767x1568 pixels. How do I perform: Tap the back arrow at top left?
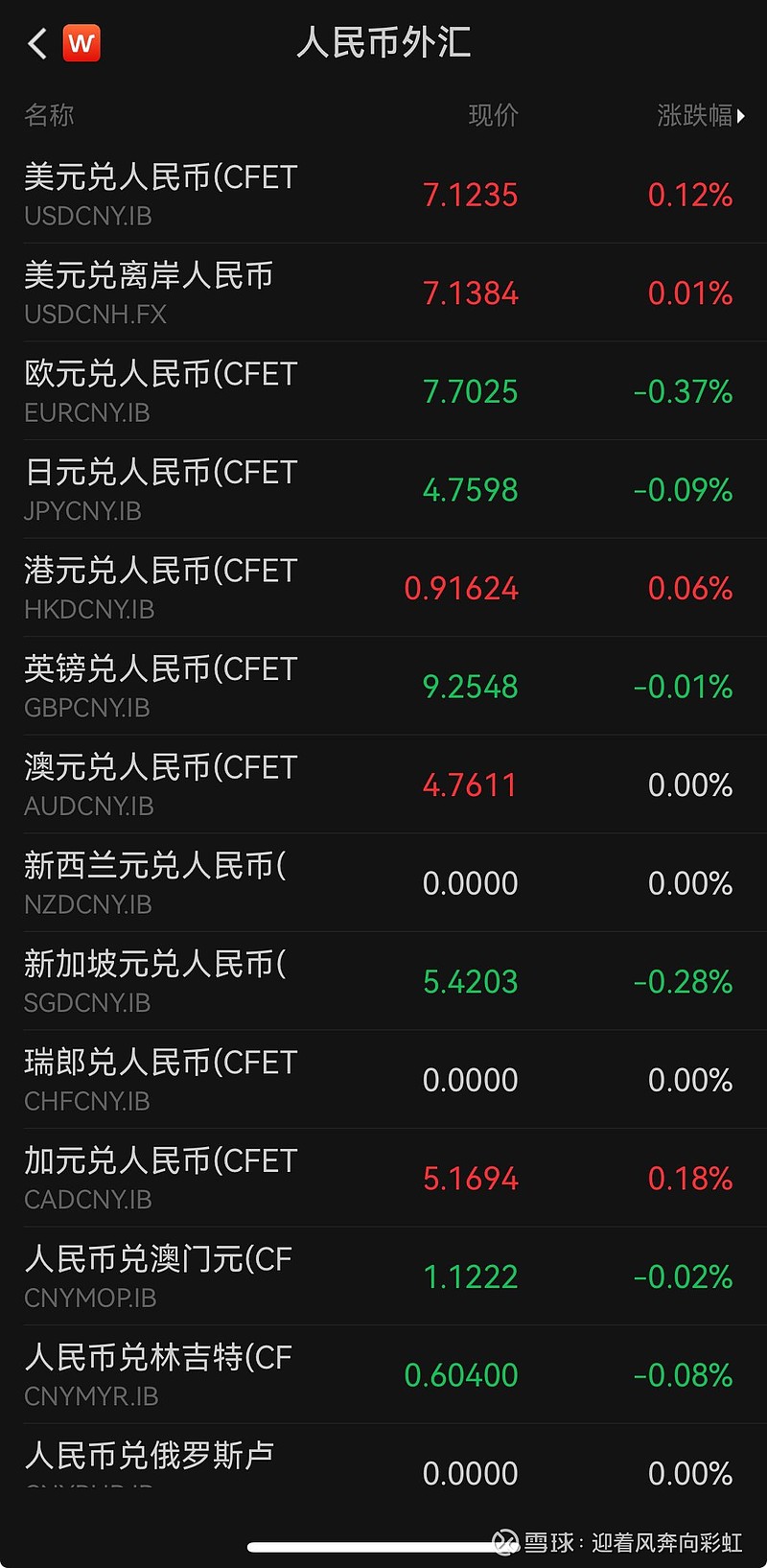tap(36, 43)
